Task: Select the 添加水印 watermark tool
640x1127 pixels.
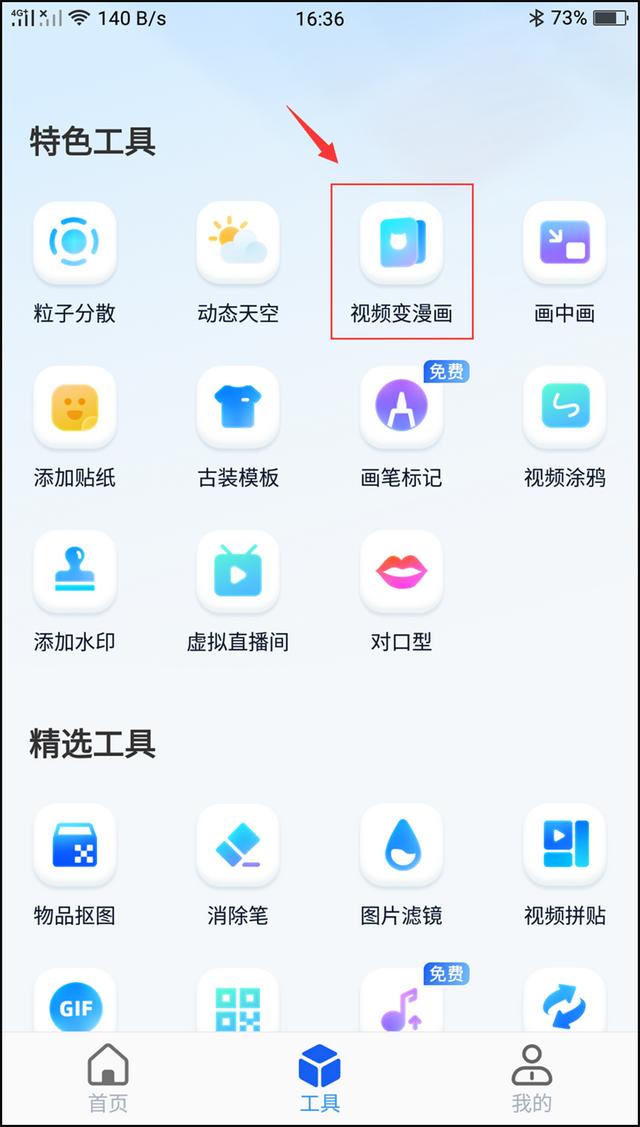Action: tap(75, 571)
